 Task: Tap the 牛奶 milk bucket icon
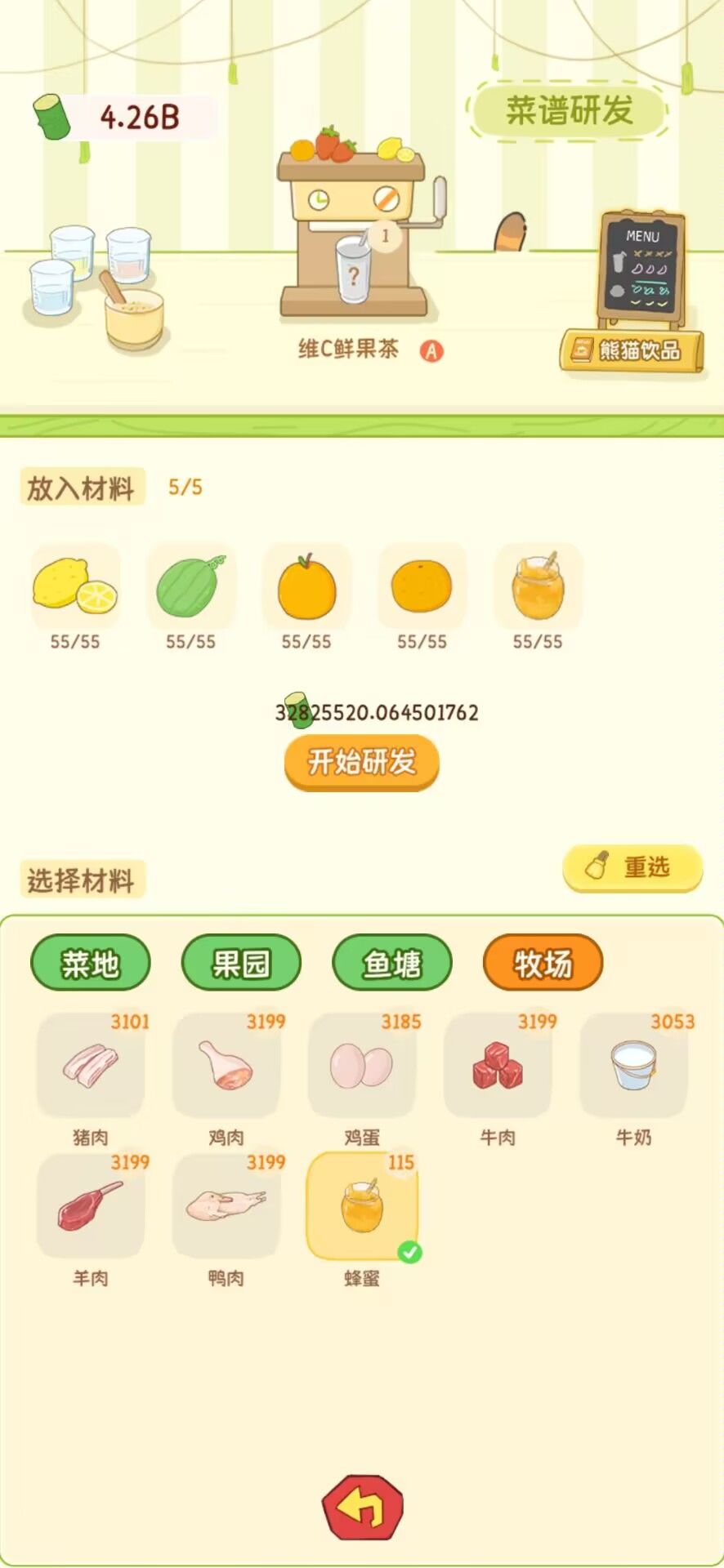[634, 1066]
